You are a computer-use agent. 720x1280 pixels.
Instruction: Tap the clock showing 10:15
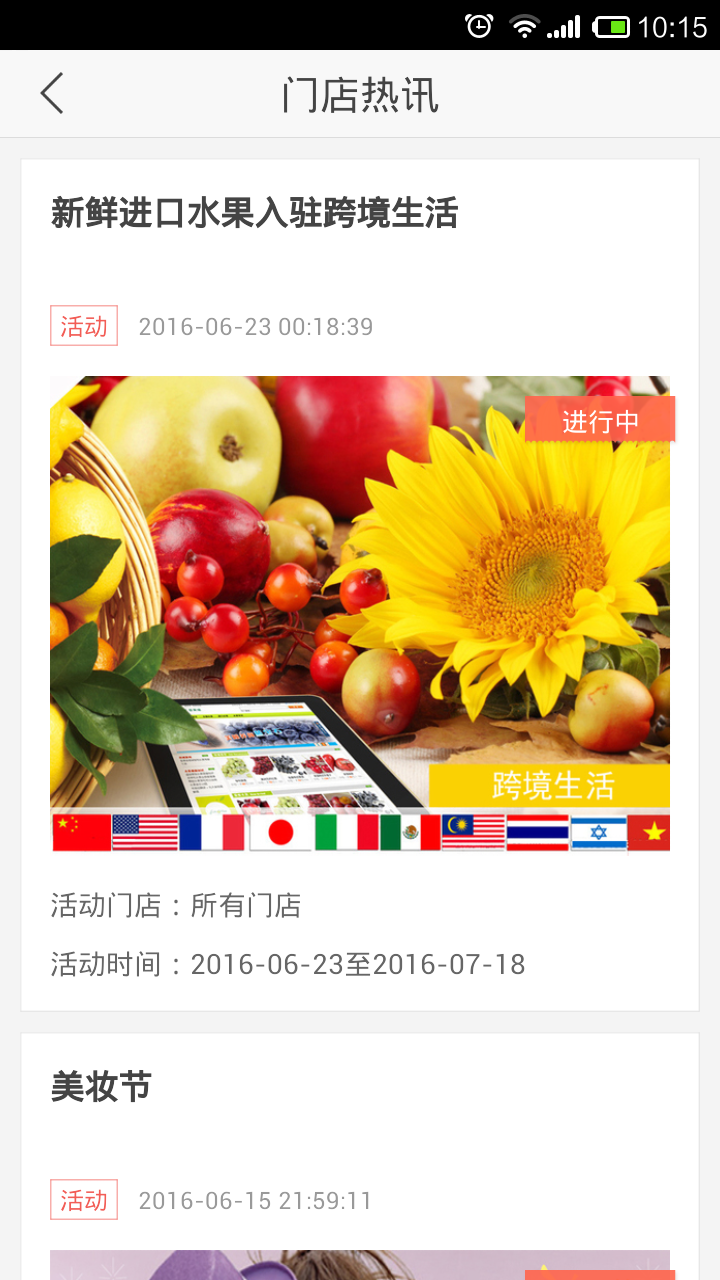(672, 27)
